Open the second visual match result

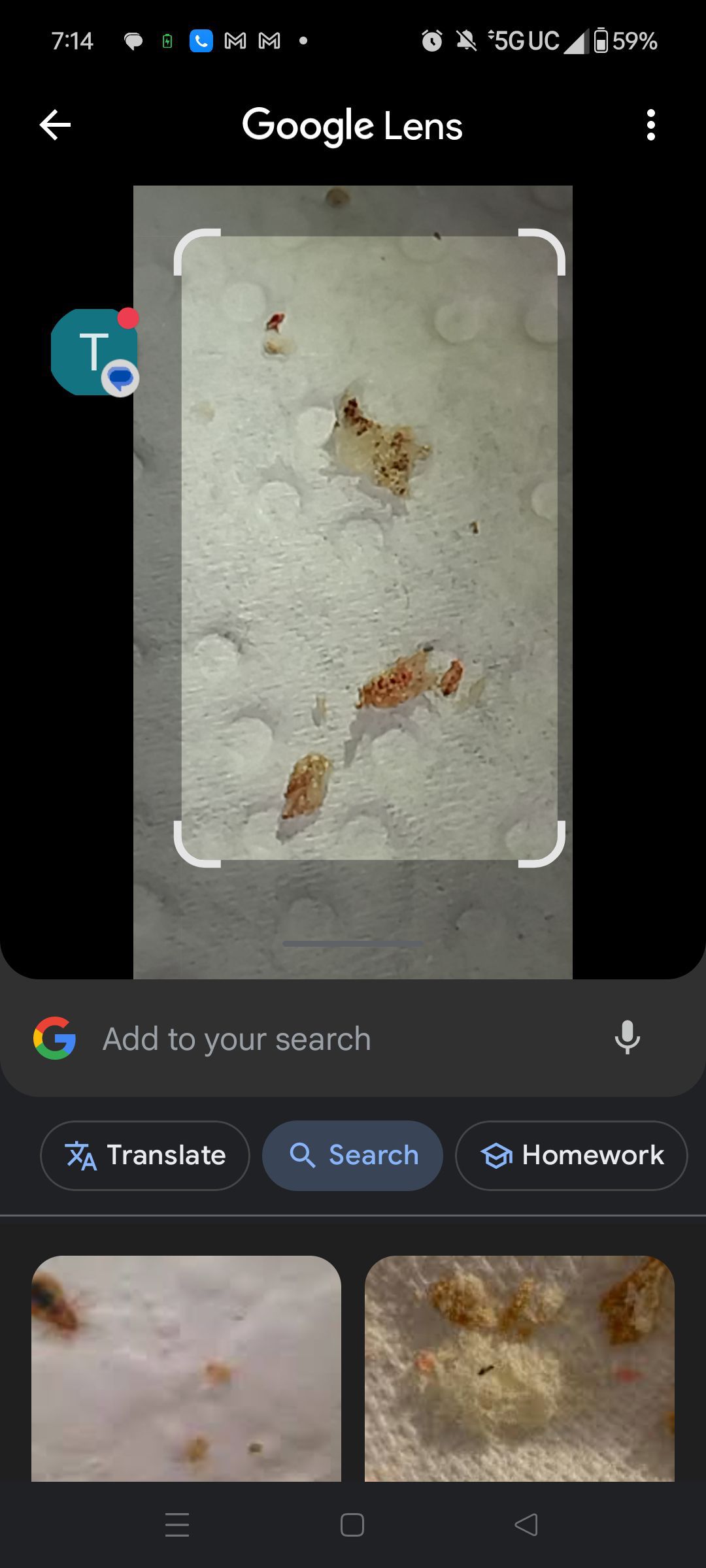[x=519, y=1369]
